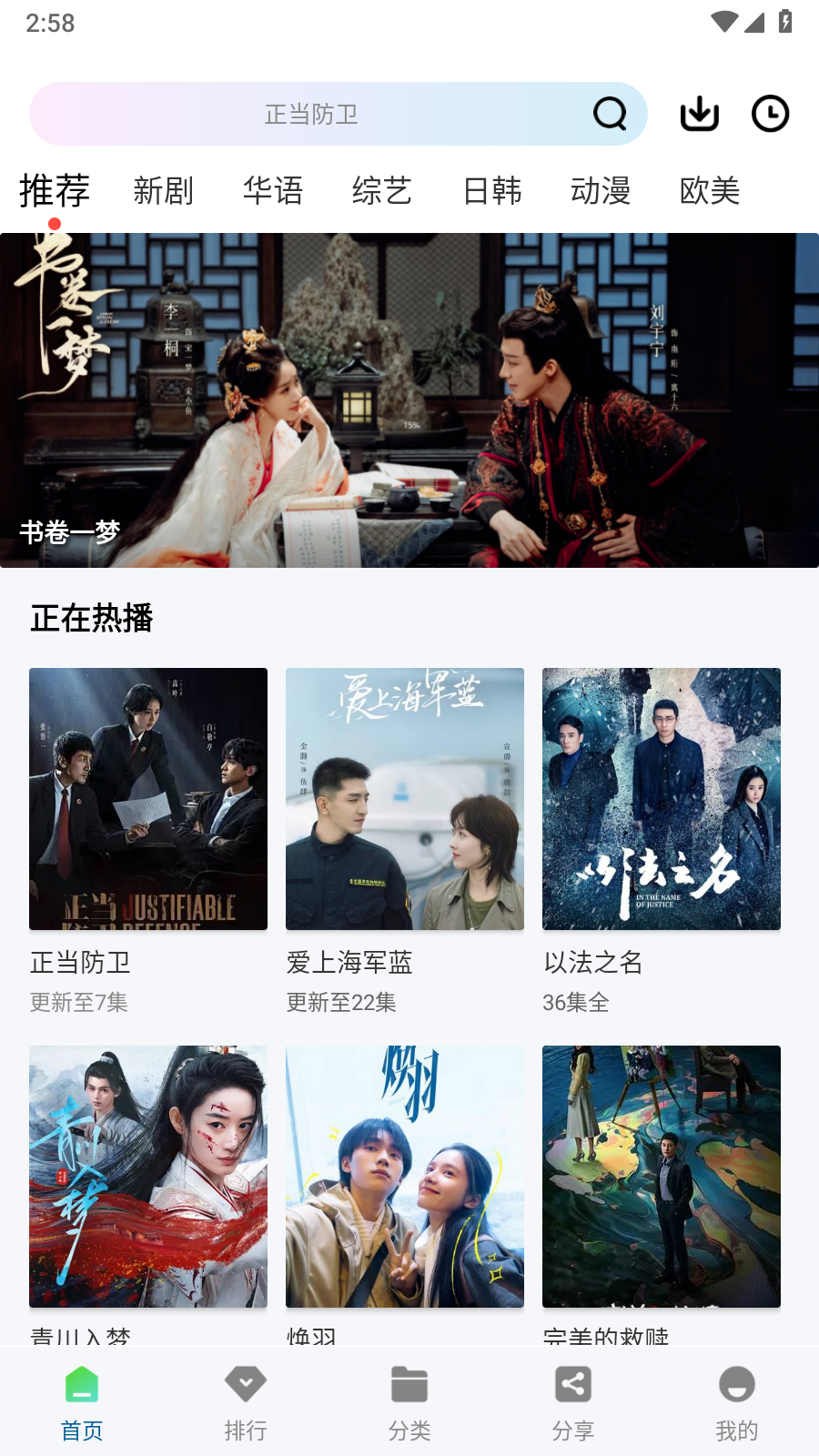Image resolution: width=819 pixels, height=1456 pixels.
Task: Open the 焕羽 poster thumbnail
Action: coord(404,1176)
